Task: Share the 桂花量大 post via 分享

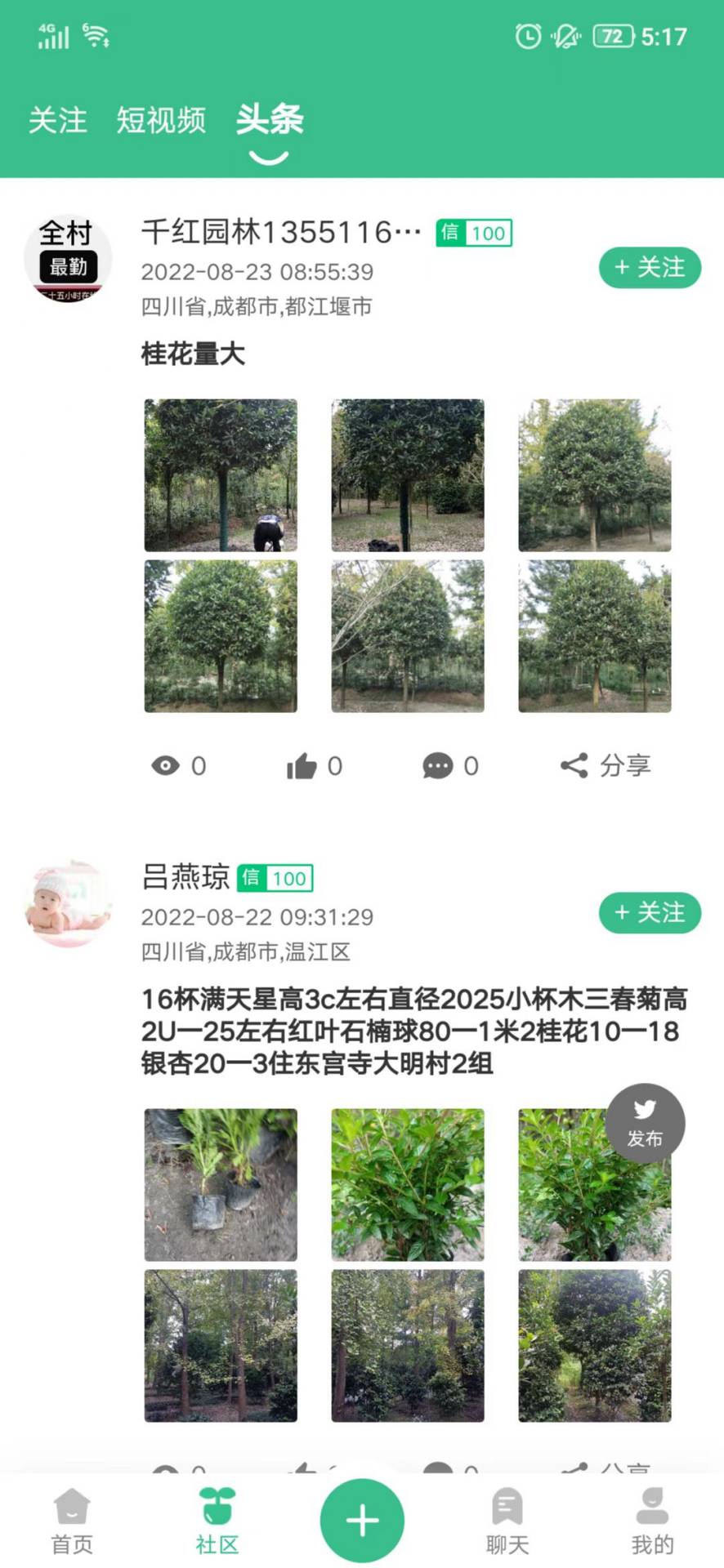Action: tap(606, 766)
